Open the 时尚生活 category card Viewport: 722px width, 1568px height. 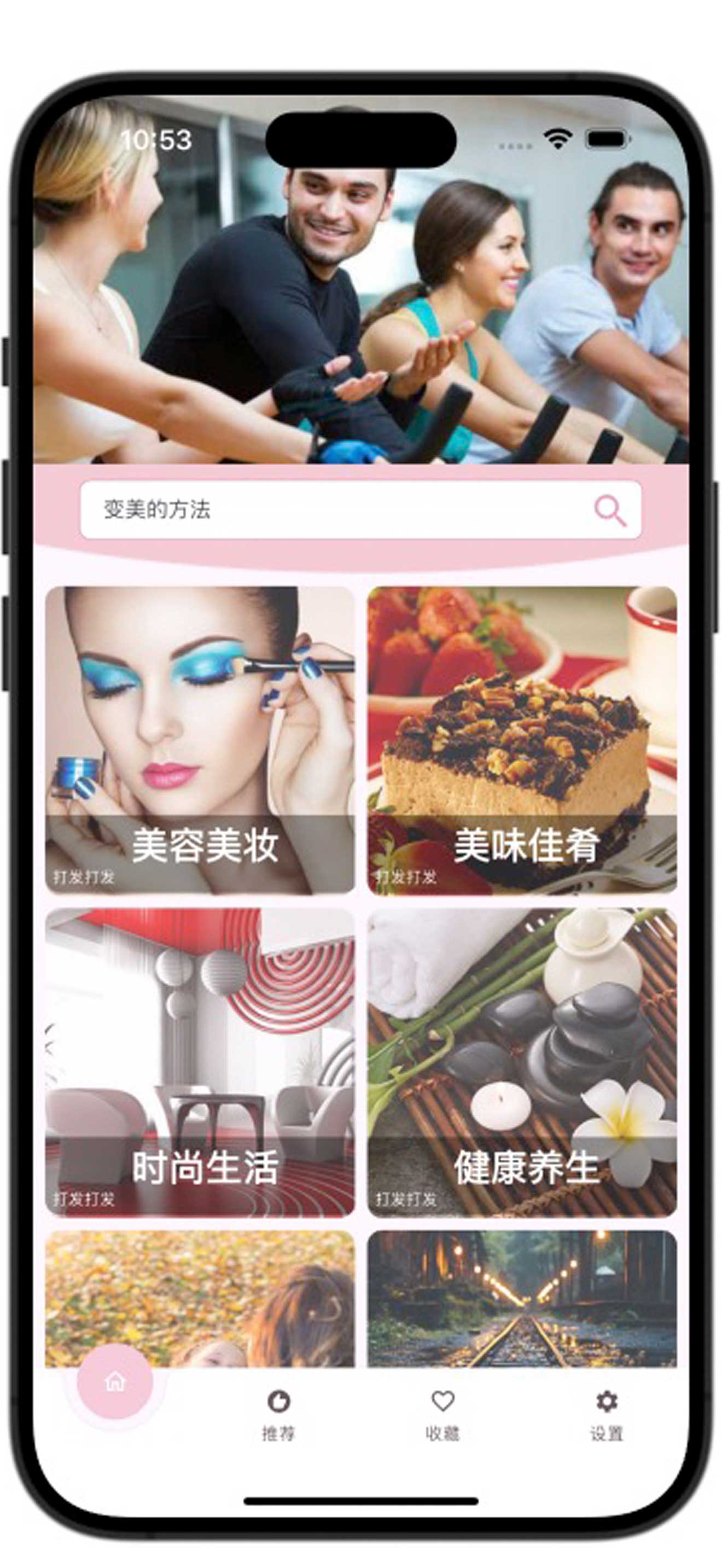coord(200,1062)
